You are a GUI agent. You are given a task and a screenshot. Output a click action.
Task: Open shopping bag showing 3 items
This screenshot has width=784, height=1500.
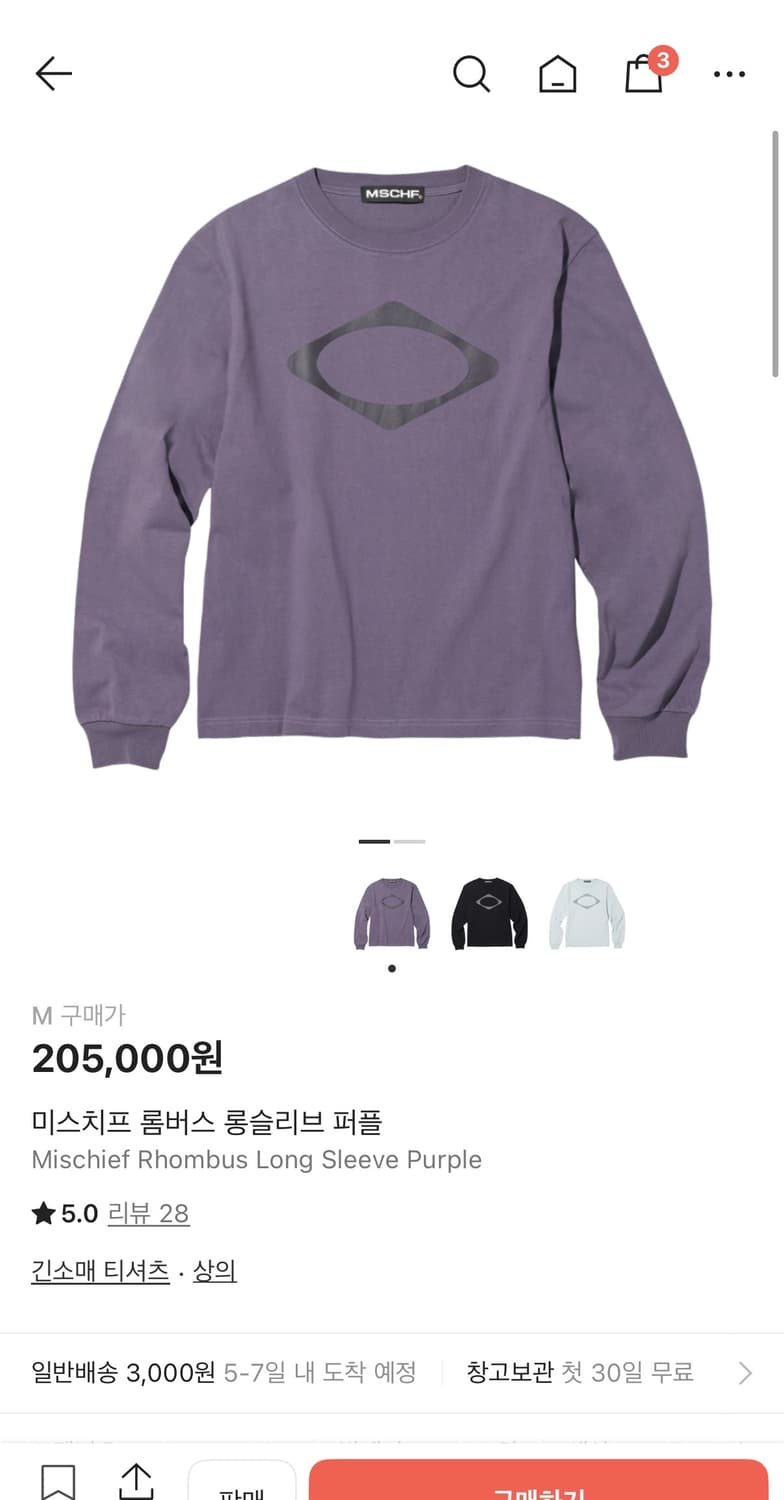643,73
